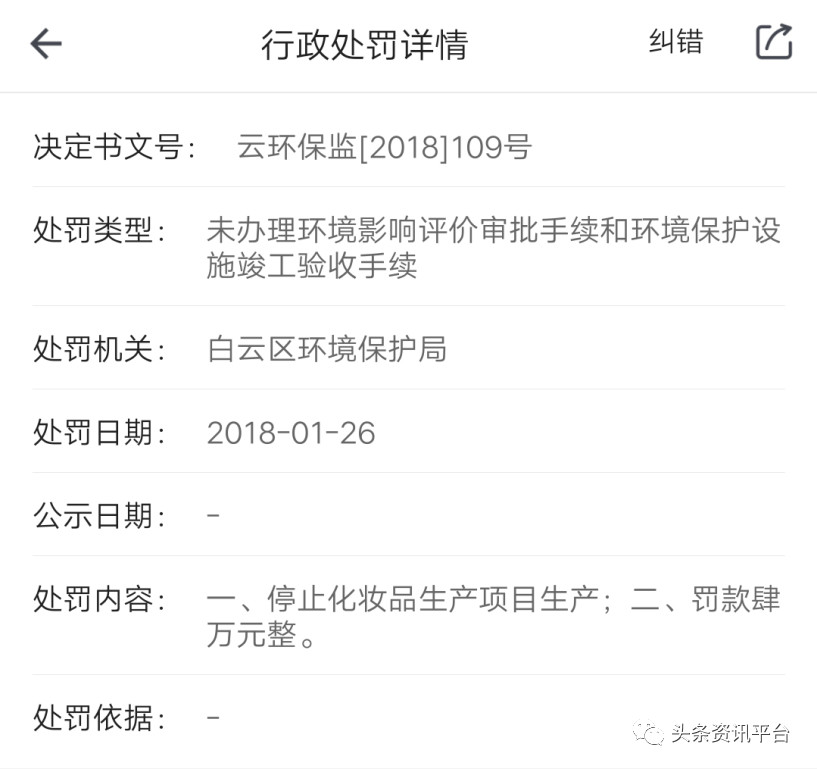Screen dimensions: 817x769
Task: Go back using the arrow icon
Action: tap(46, 43)
